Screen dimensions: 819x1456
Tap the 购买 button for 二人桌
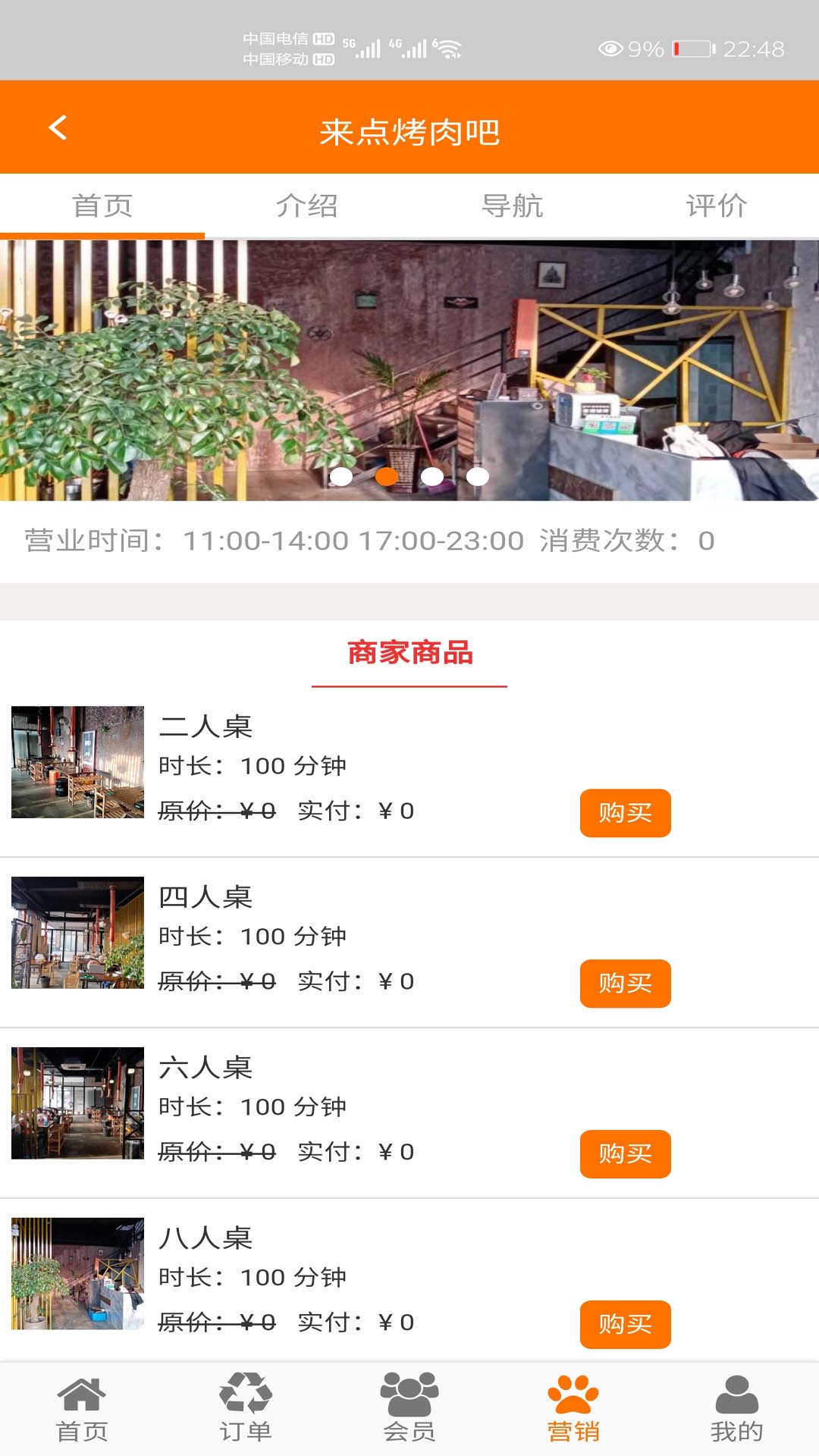coord(625,813)
